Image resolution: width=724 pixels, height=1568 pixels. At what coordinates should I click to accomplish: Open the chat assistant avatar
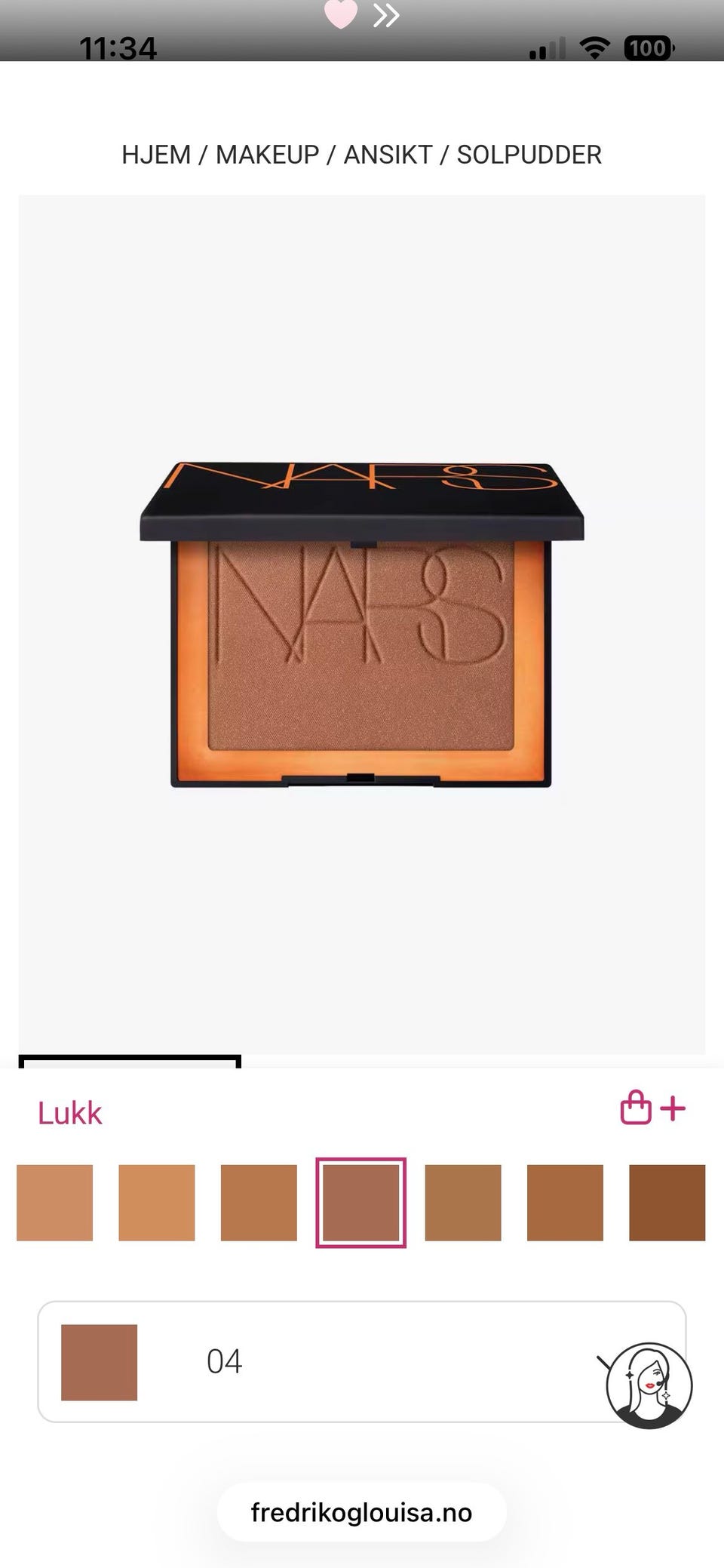click(x=649, y=1385)
